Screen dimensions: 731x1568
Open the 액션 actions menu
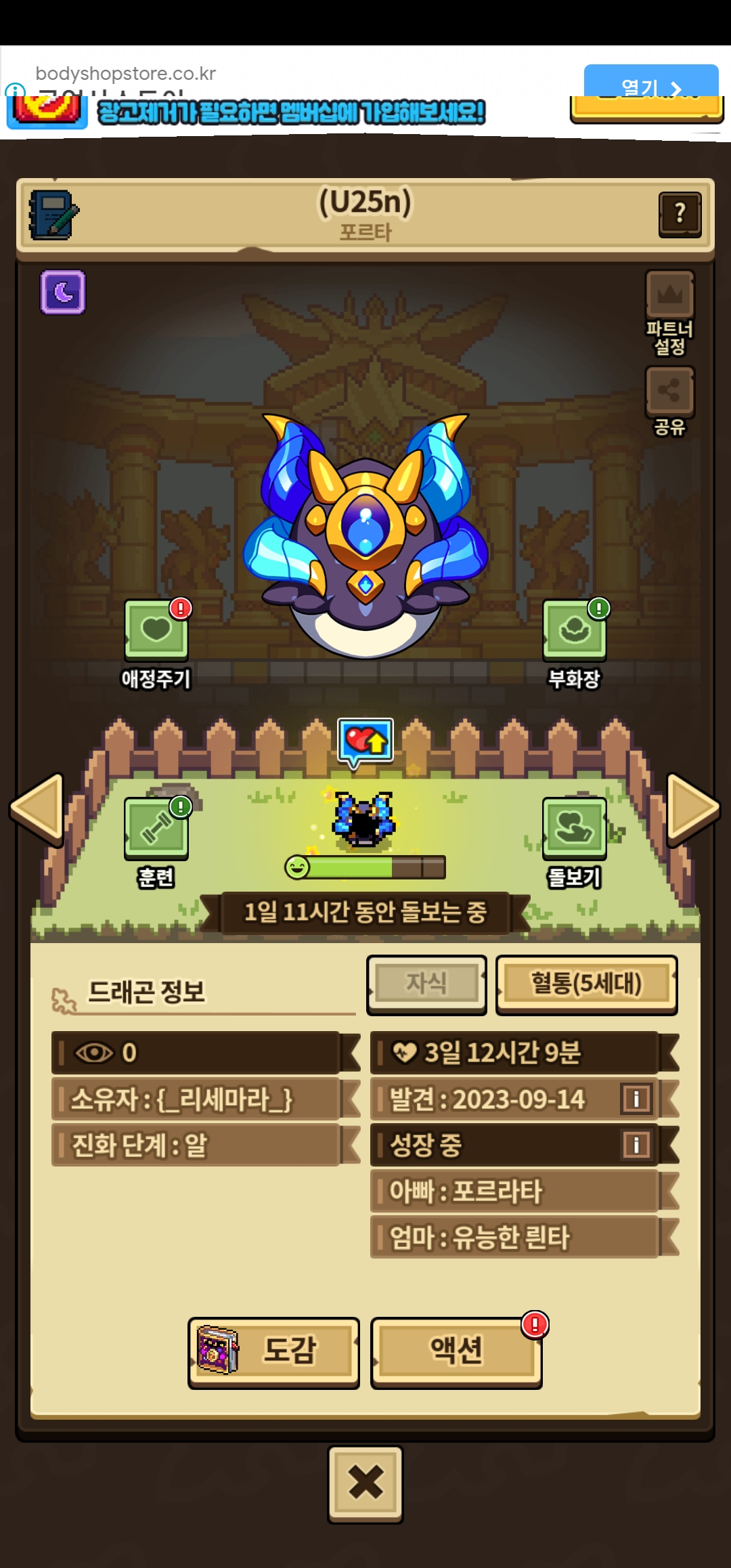(456, 1353)
